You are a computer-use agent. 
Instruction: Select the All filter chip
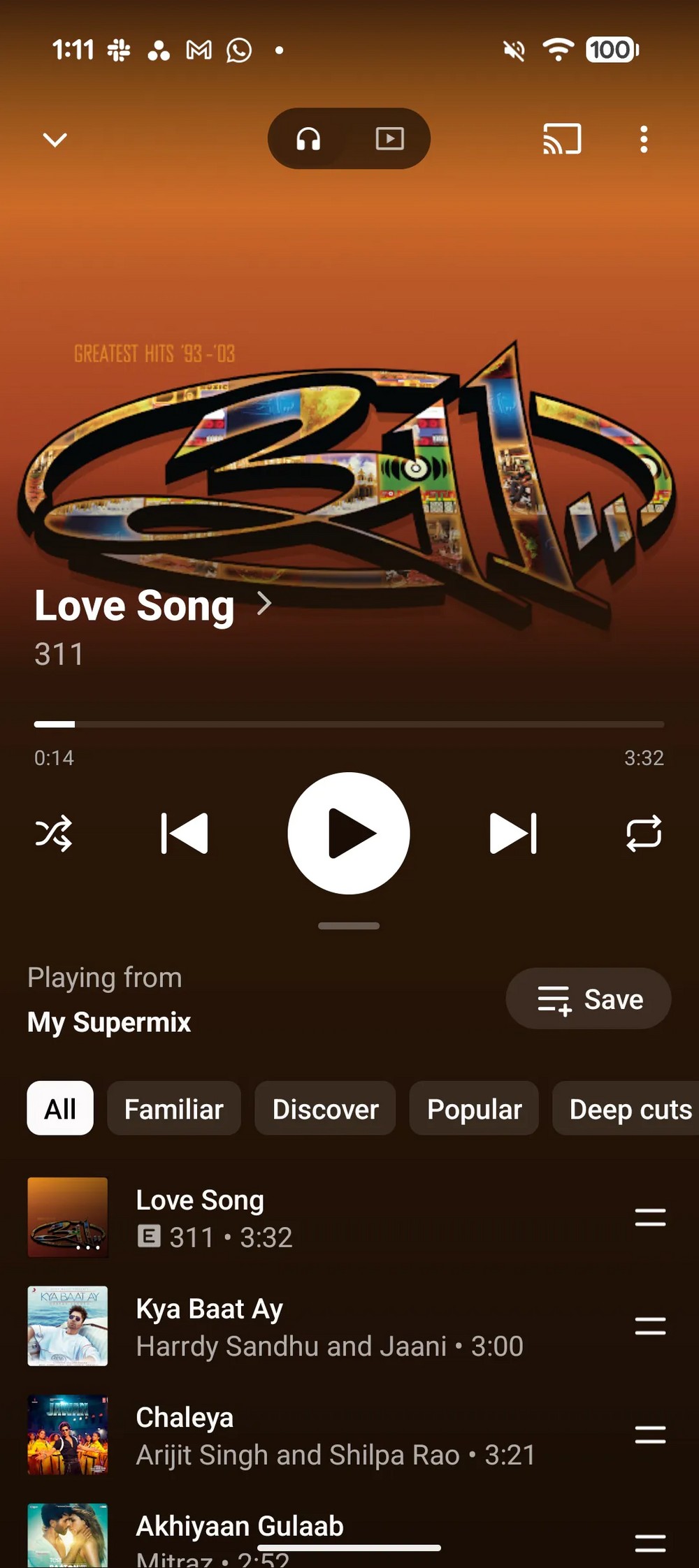tap(60, 1109)
